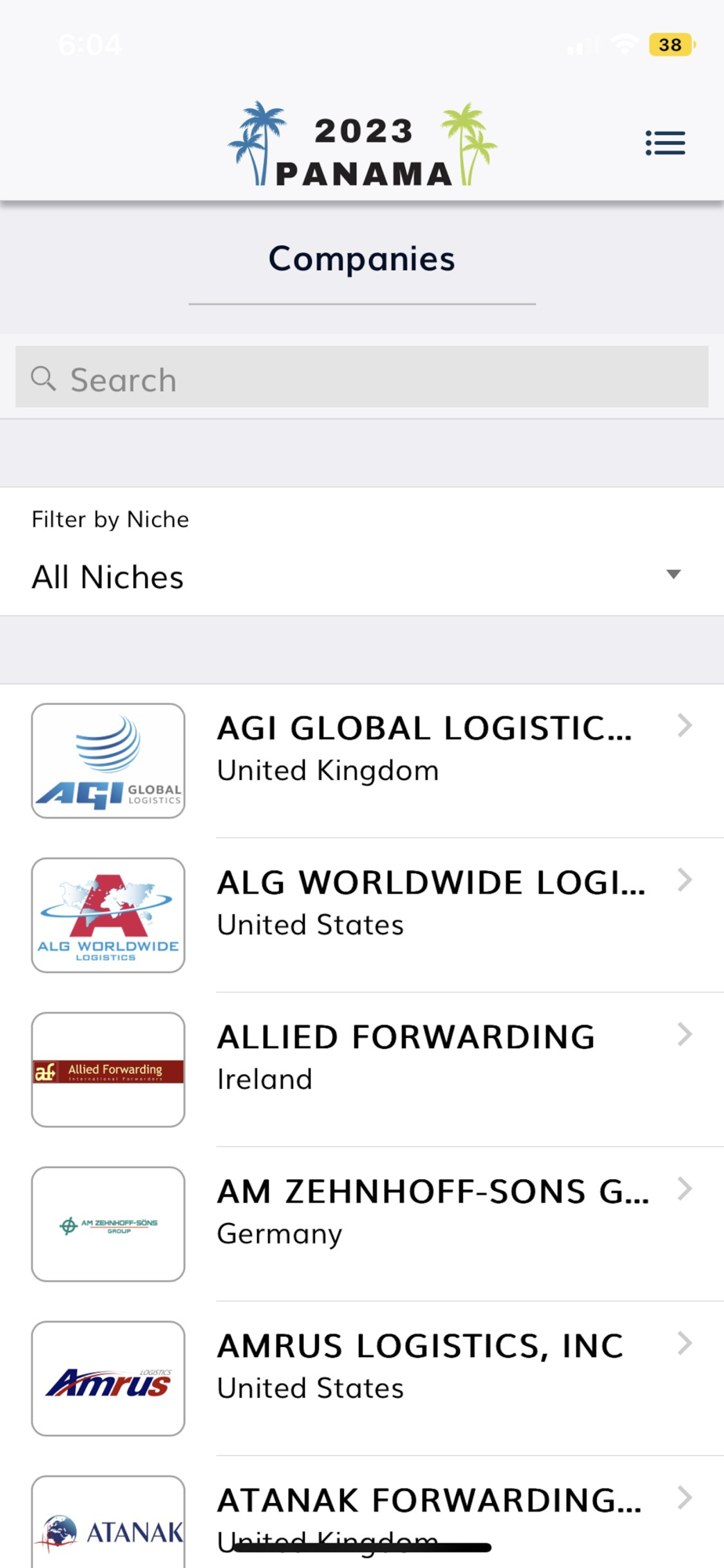View Allied Forwarding company details
This screenshot has height=1568, width=724.
click(362, 1069)
